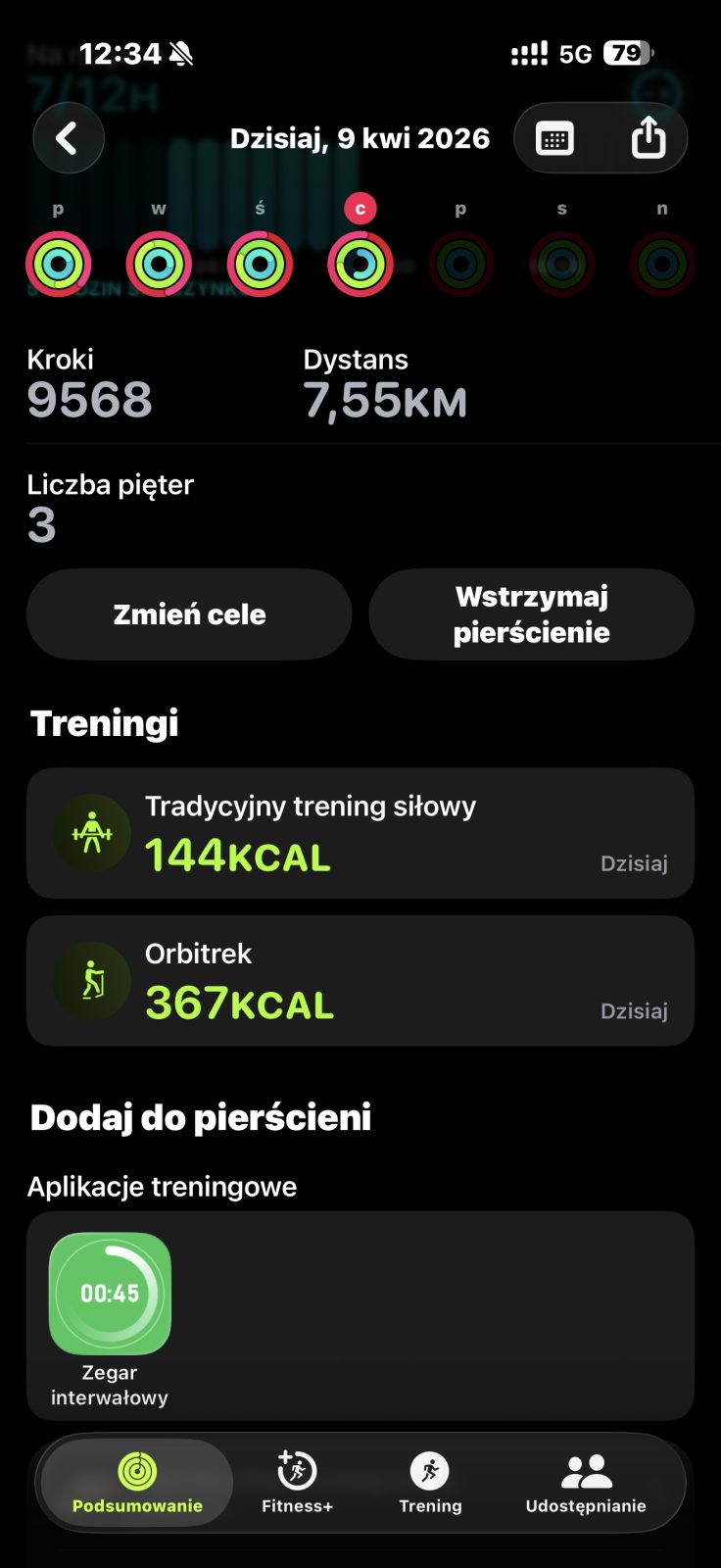Switch to the Udostępnianie tab
This screenshot has height=1568, width=721.
(x=586, y=1482)
